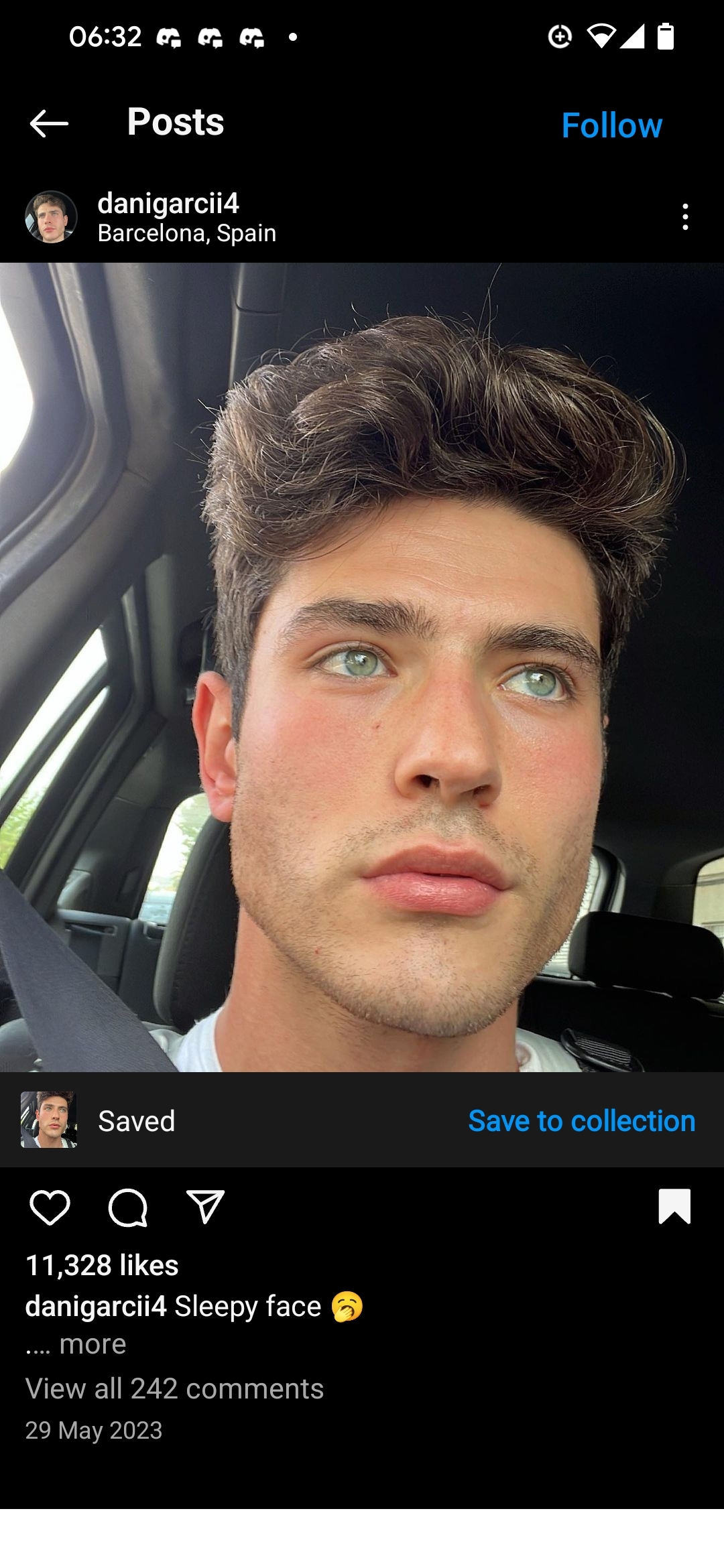Share the post via the paper plane icon
Image resolution: width=724 pixels, height=1568 pixels.
click(x=205, y=1207)
